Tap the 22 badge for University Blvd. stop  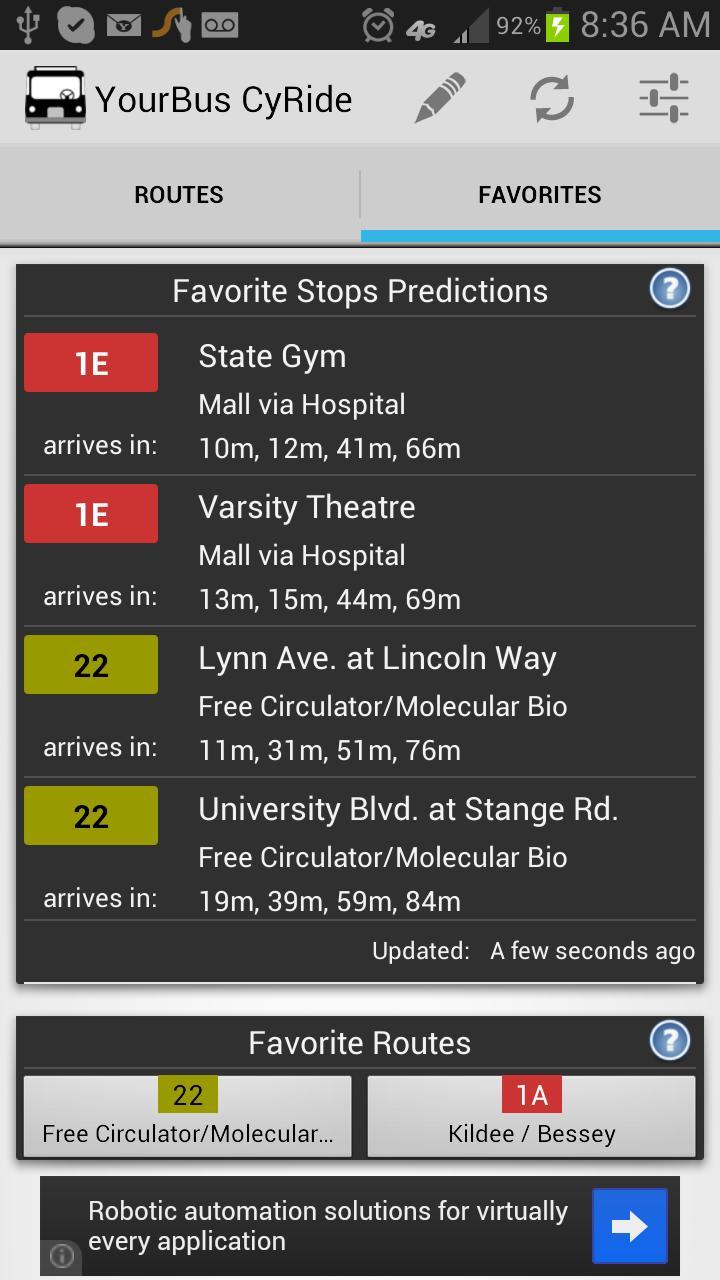point(90,815)
